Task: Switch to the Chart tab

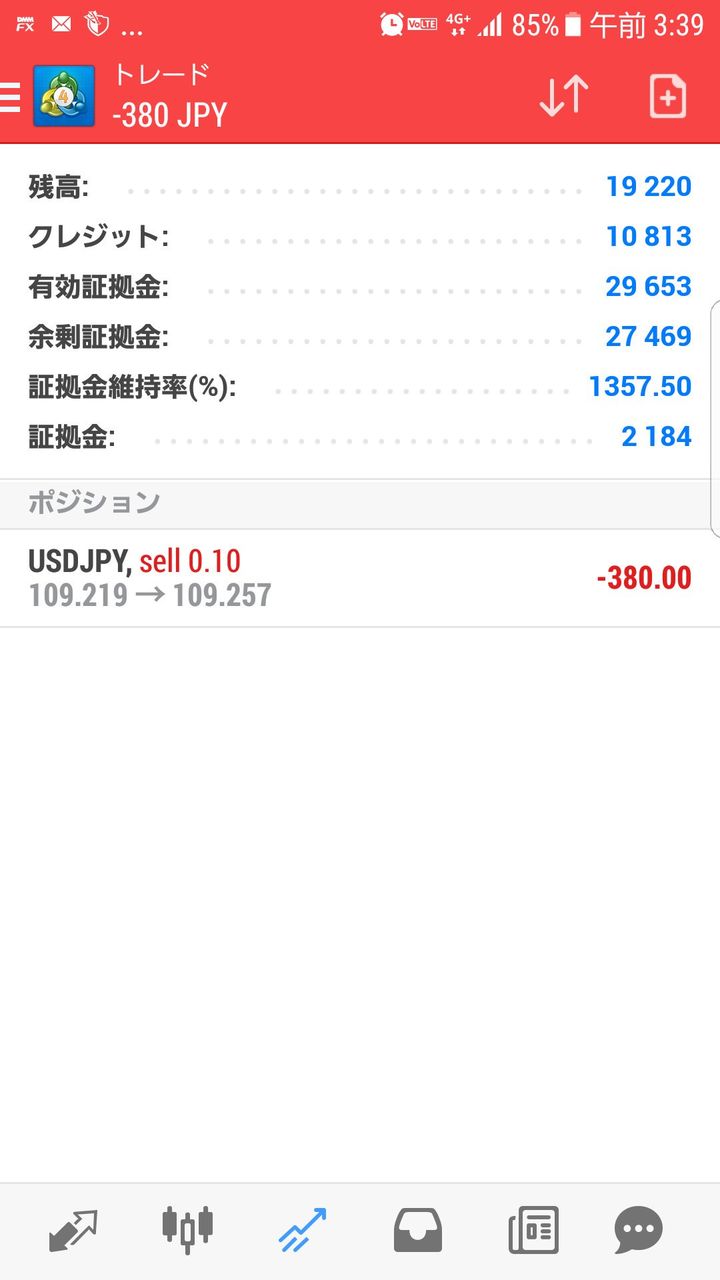Action: tap(188, 1230)
